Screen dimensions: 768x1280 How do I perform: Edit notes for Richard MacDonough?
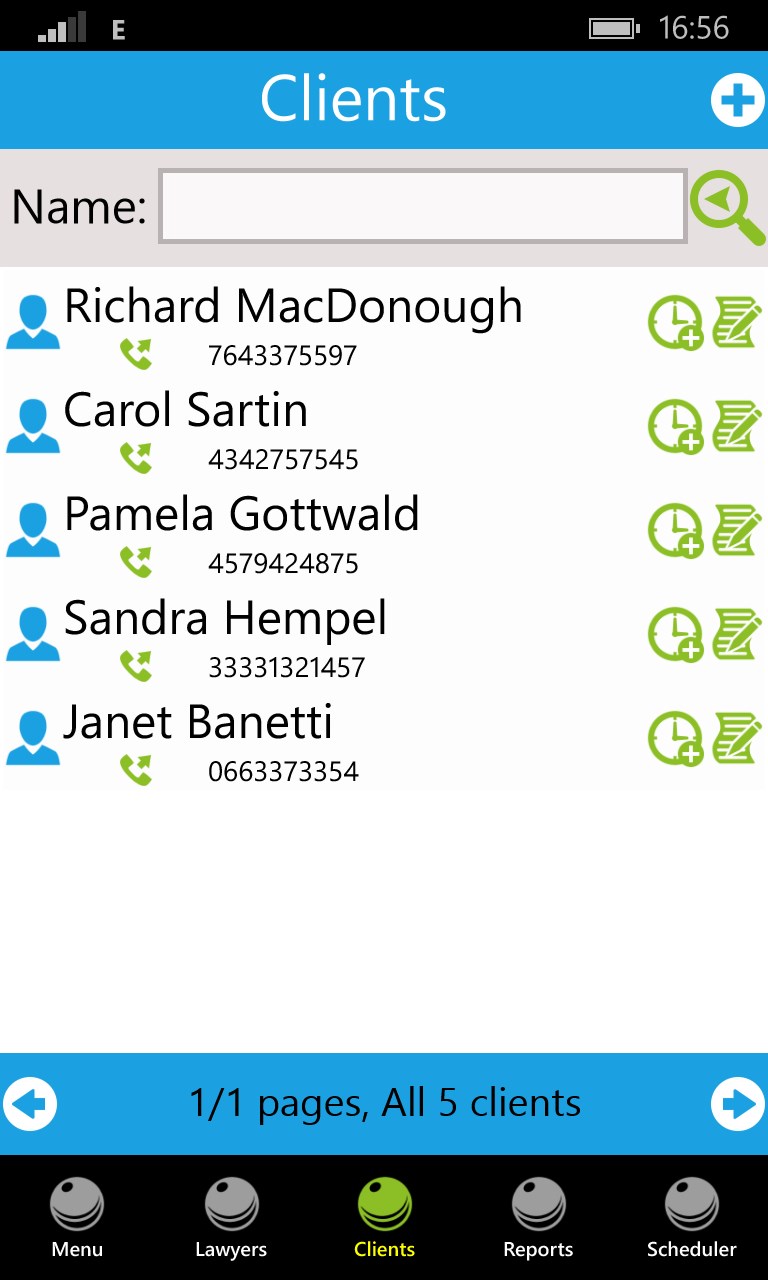(x=737, y=322)
